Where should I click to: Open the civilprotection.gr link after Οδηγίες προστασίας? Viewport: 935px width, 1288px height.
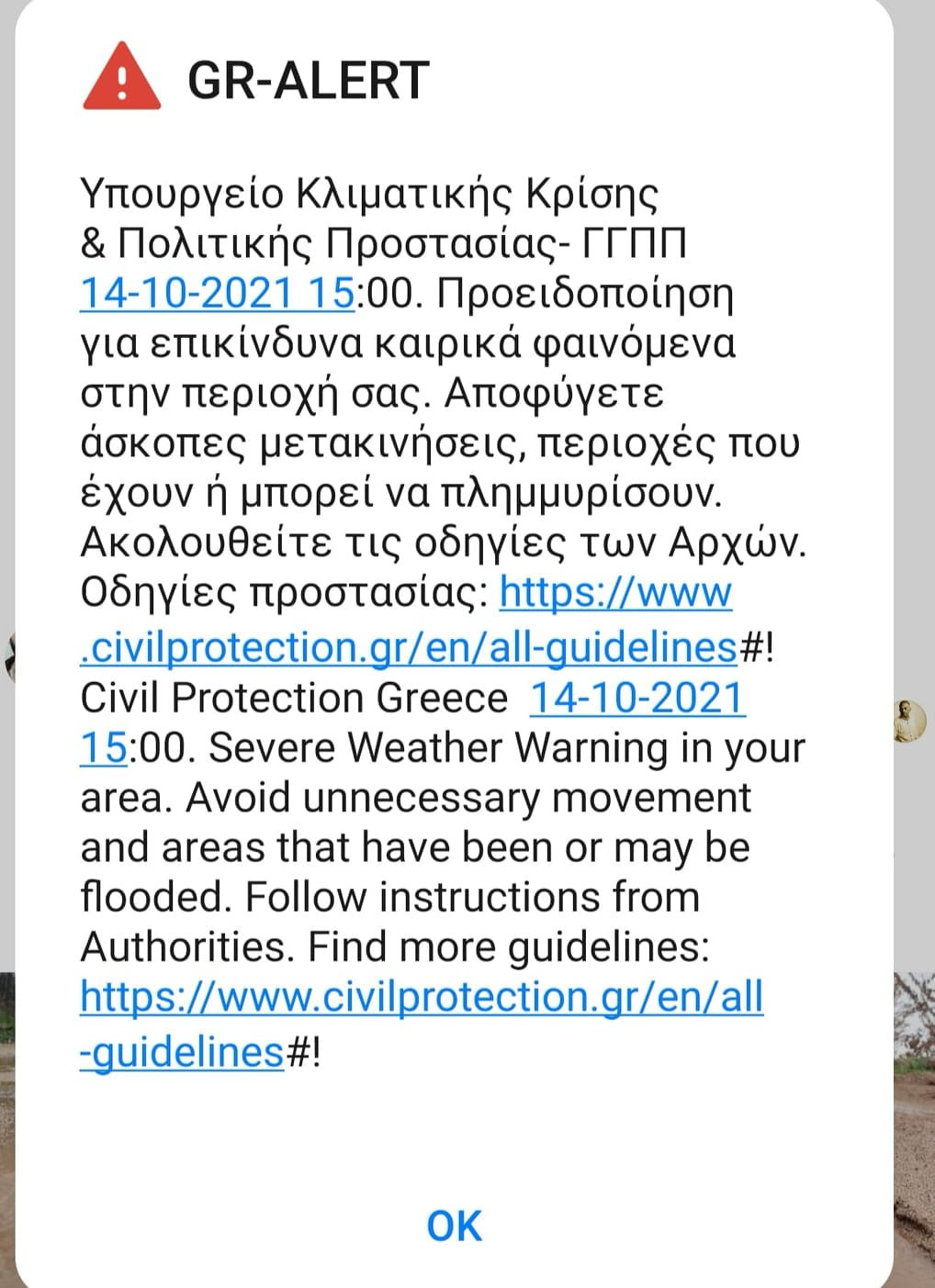coord(409,647)
